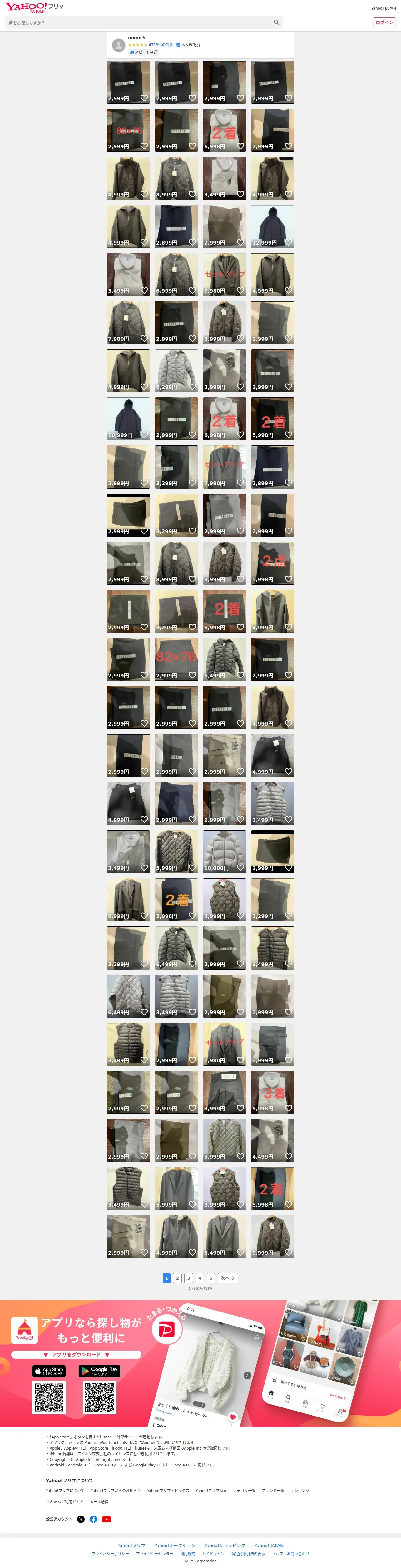The height and width of the screenshot is (1568, 401).
Task: Open the ランキング footer link
Action: click(x=300, y=1491)
